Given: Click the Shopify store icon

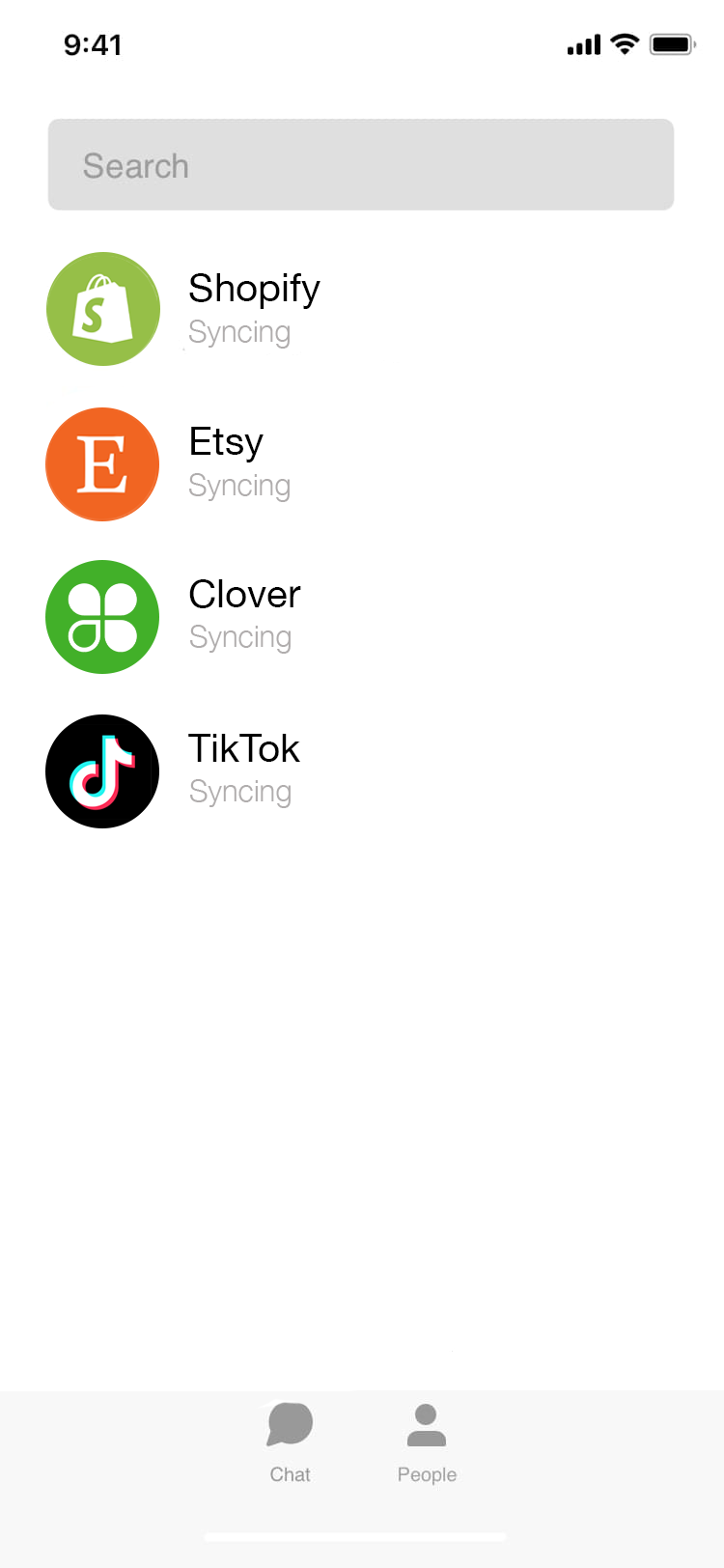Looking at the screenshot, I should [x=102, y=309].
